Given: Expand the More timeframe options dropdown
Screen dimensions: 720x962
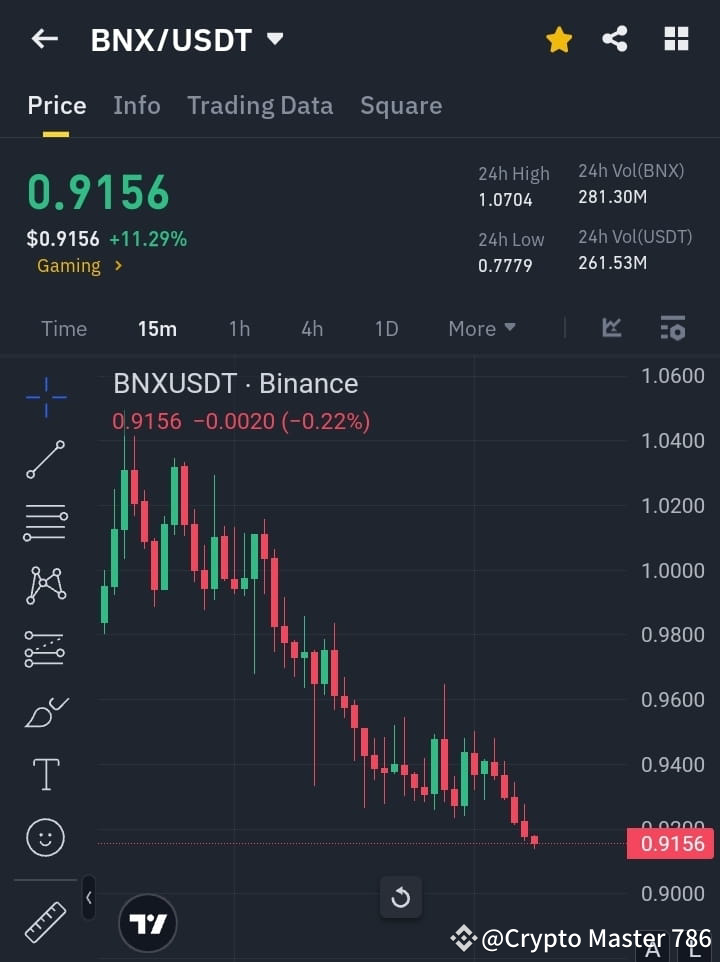Looking at the screenshot, I should click(x=481, y=328).
